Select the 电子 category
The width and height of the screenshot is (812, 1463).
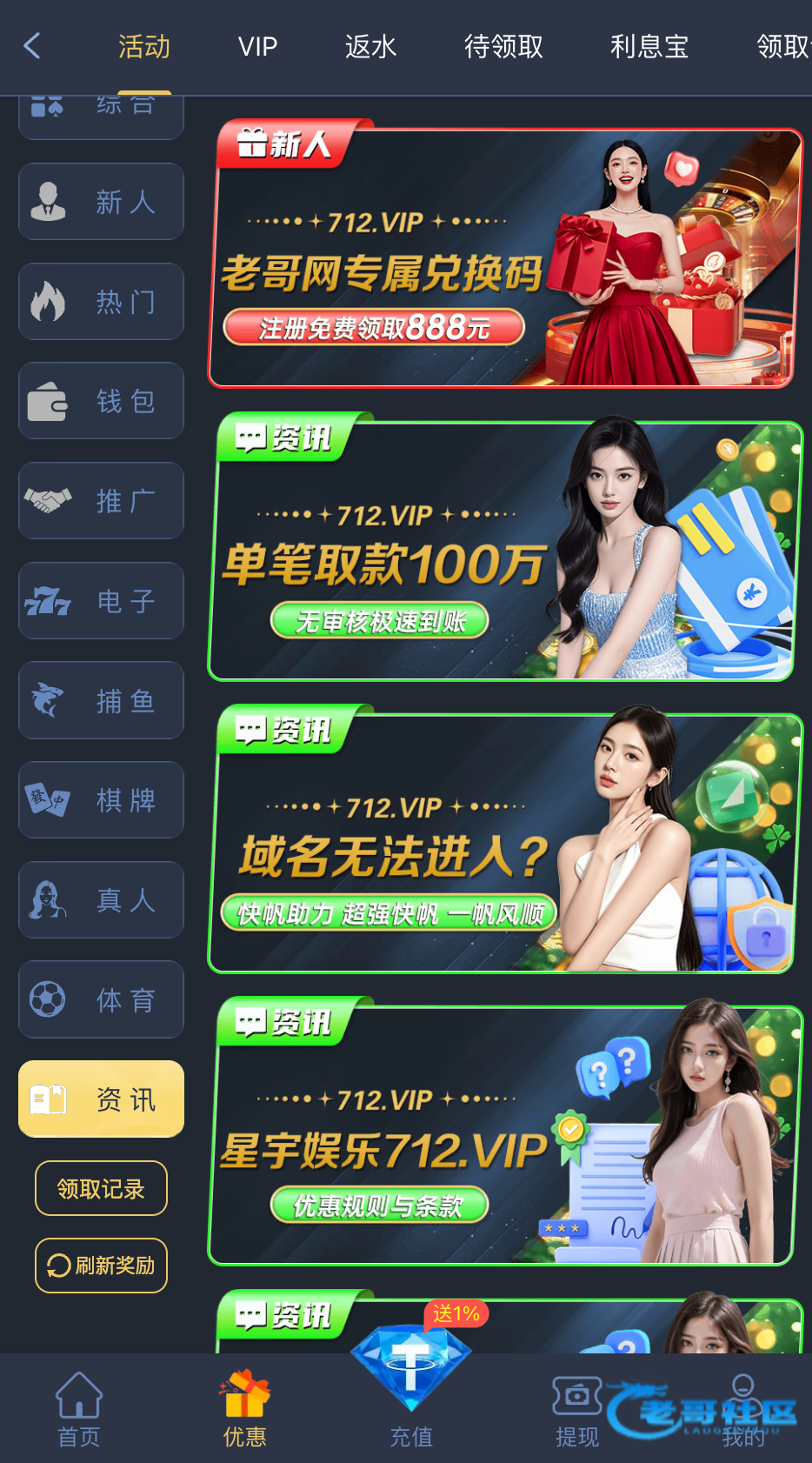click(x=101, y=601)
